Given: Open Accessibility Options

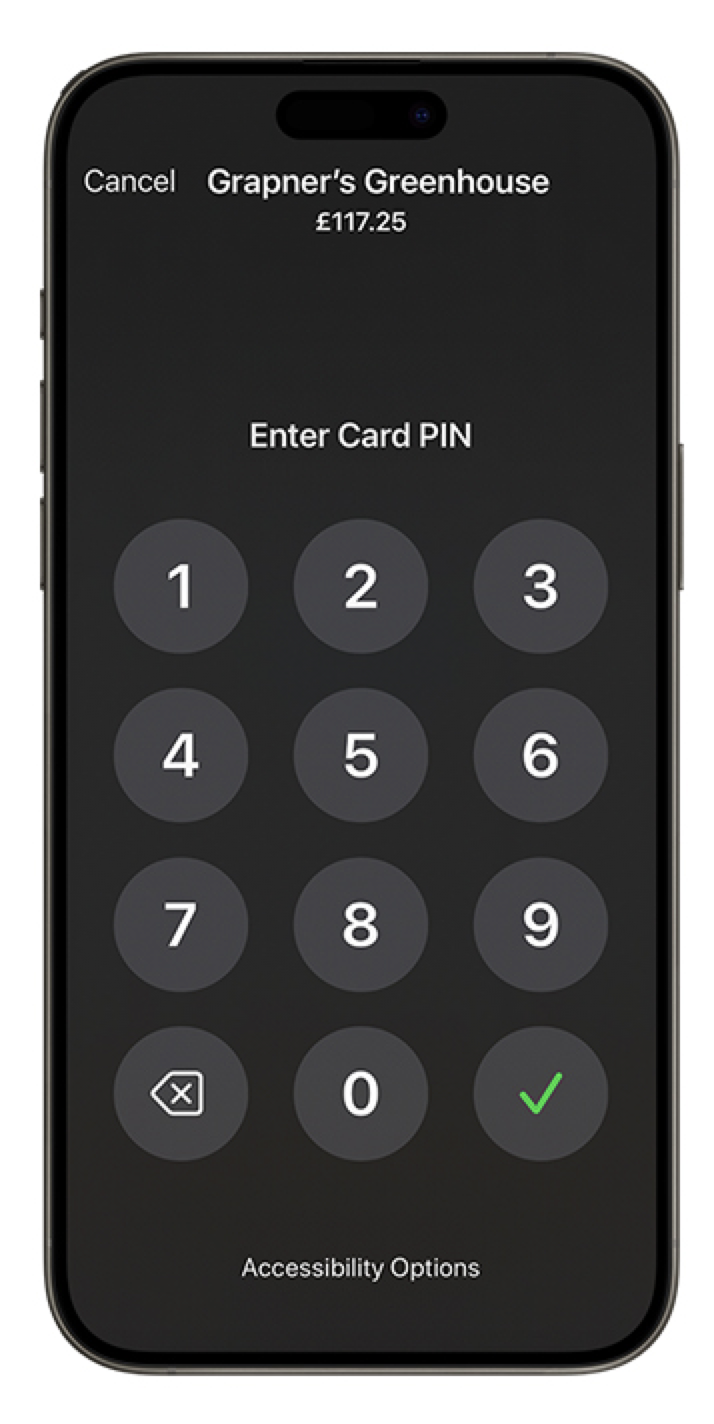Looking at the screenshot, I should pos(360,1268).
